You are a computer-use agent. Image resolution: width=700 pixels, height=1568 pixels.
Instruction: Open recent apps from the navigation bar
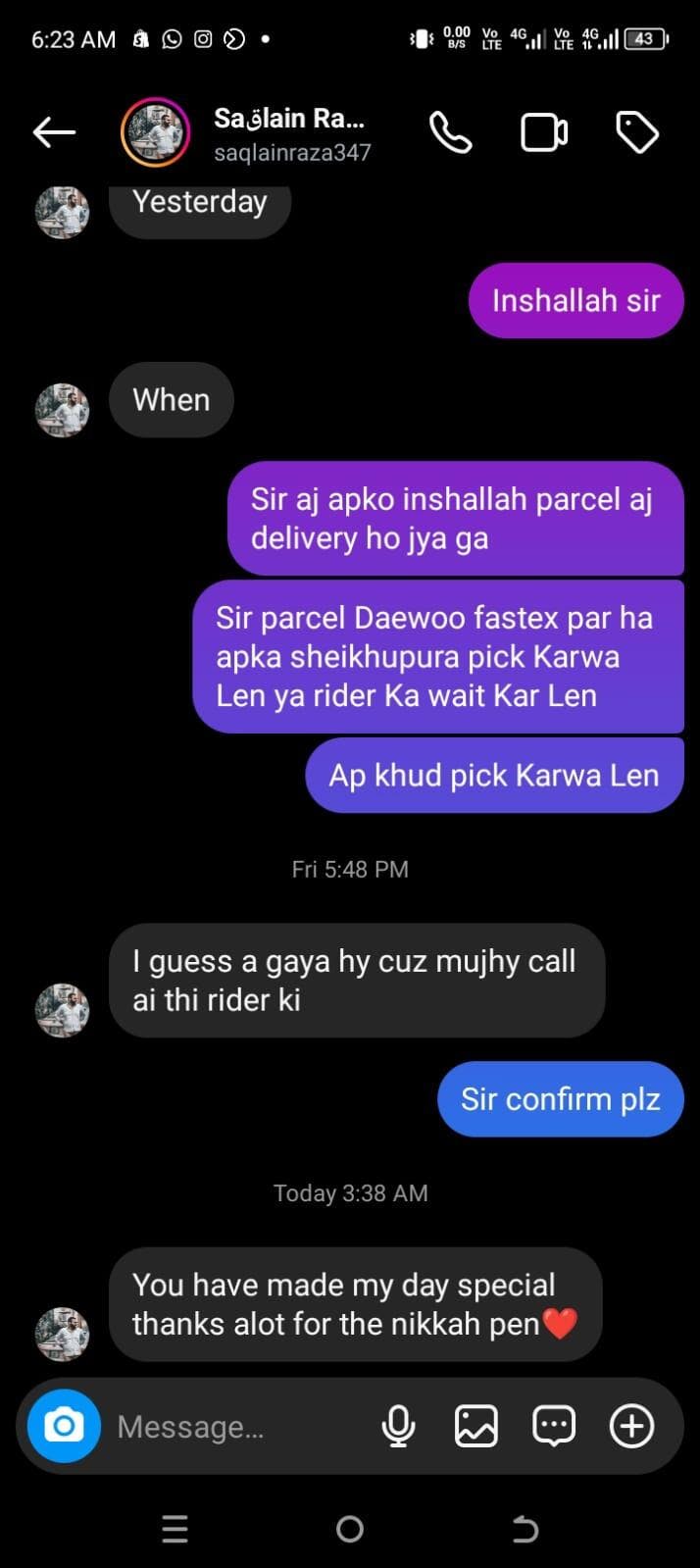point(175,1529)
